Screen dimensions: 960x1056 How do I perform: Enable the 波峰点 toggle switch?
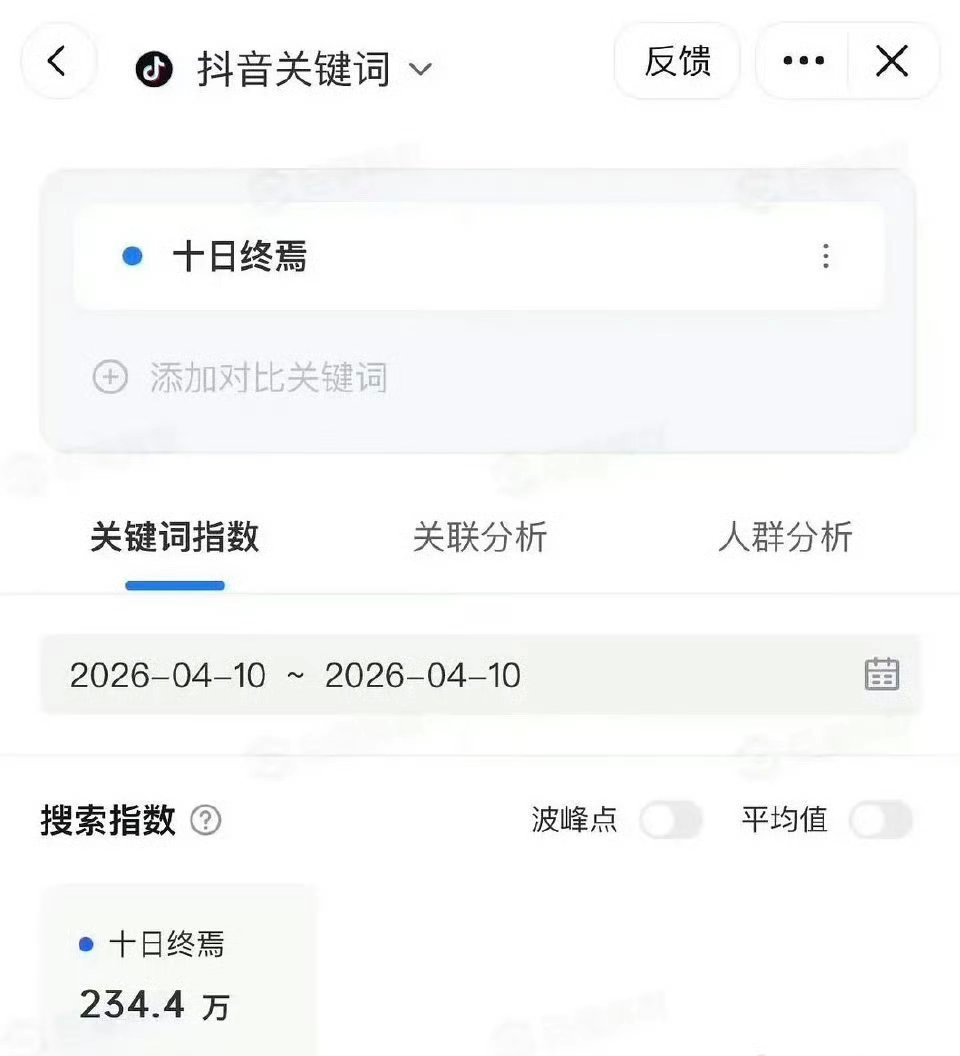(671, 820)
